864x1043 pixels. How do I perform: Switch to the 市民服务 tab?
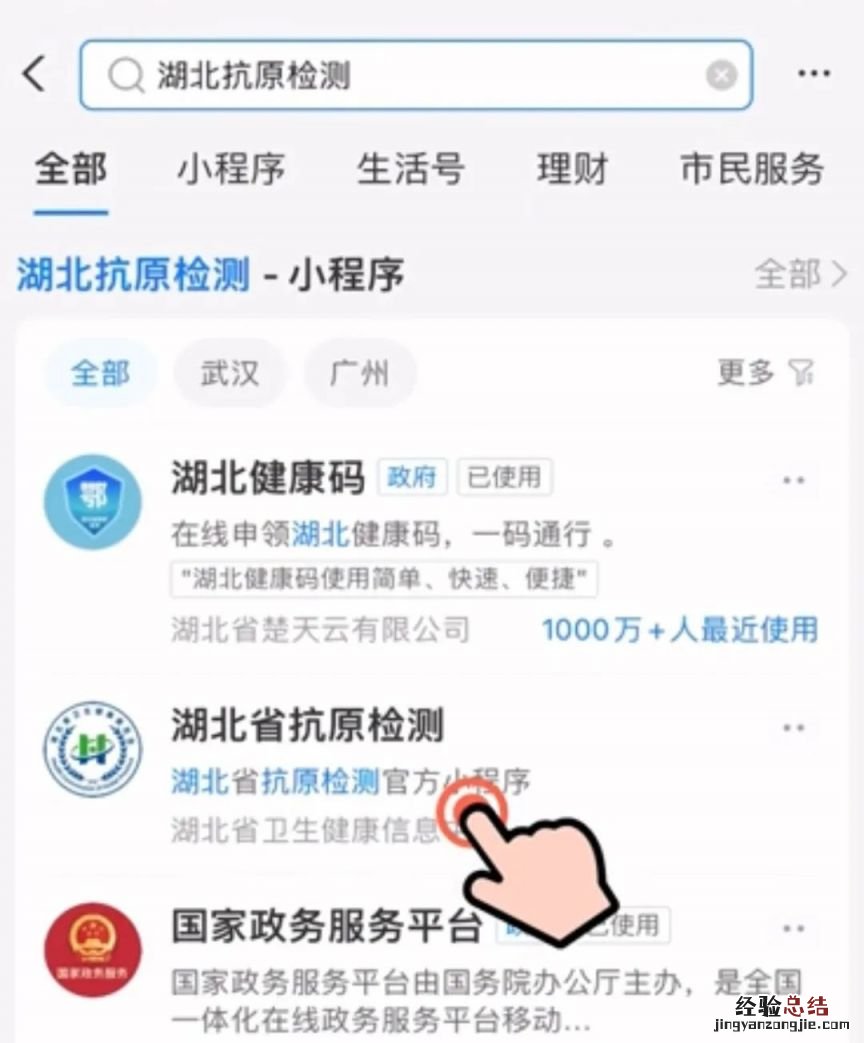[x=752, y=168]
